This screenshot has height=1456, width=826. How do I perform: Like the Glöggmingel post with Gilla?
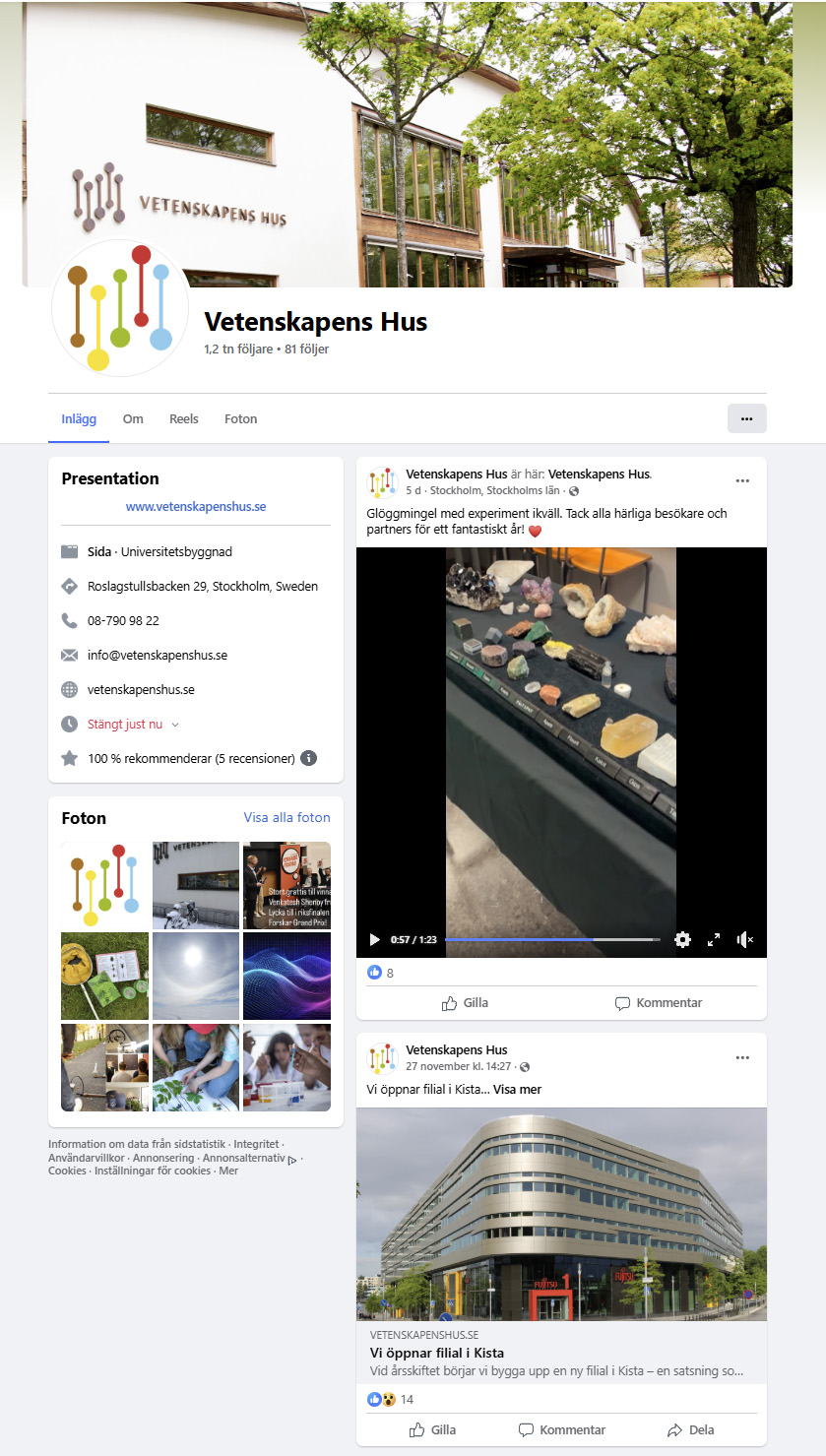click(x=465, y=1002)
